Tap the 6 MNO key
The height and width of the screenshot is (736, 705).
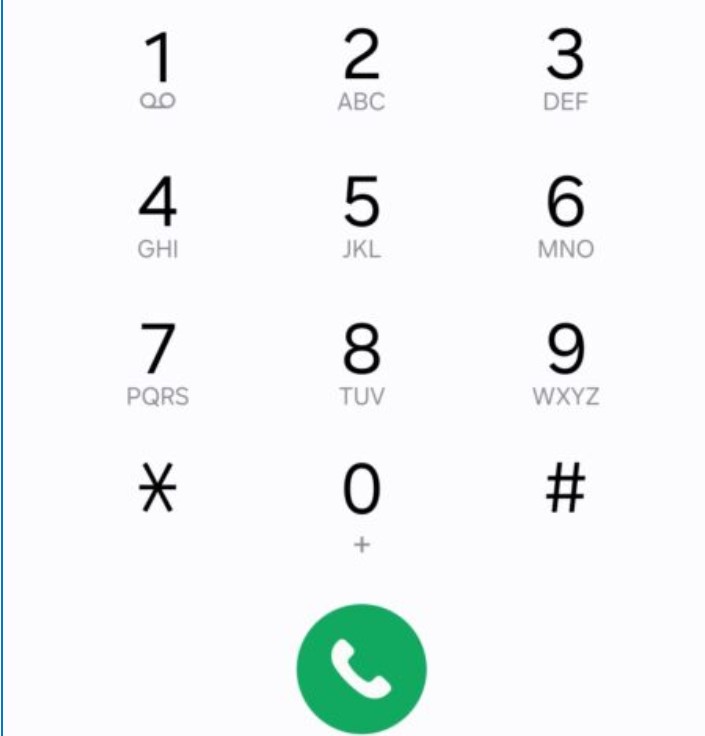pos(565,217)
